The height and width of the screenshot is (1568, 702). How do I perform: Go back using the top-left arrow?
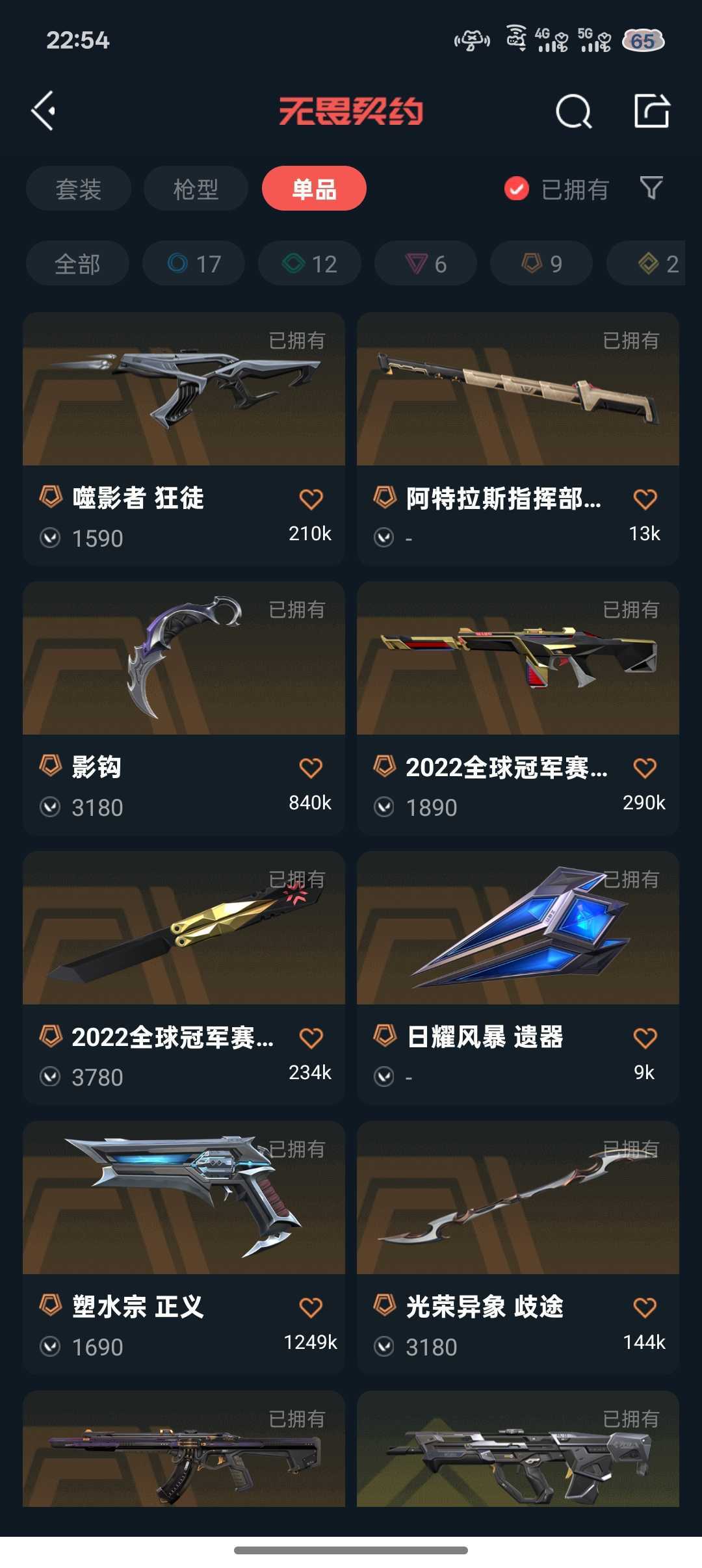44,111
